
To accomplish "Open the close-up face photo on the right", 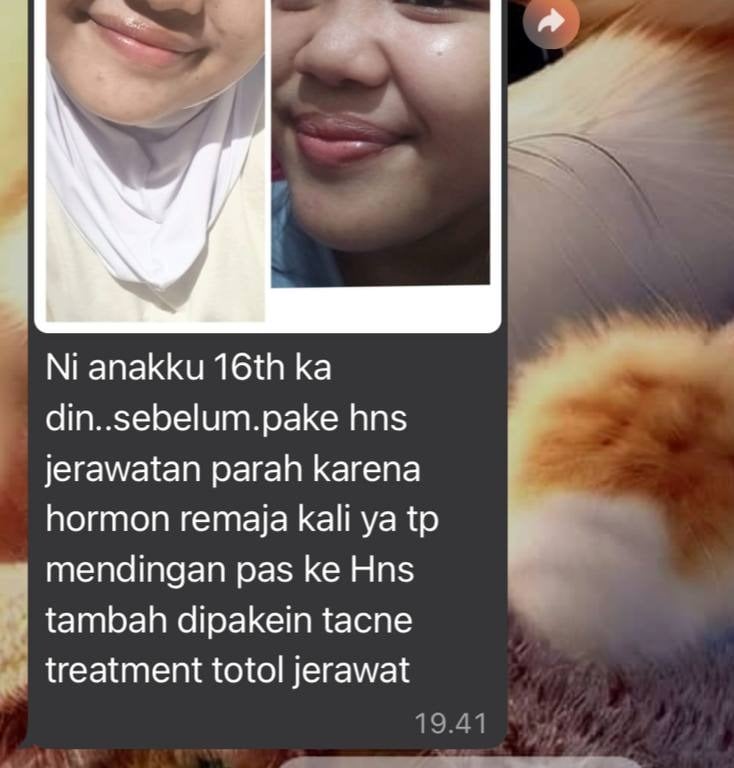I will tap(381, 145).
